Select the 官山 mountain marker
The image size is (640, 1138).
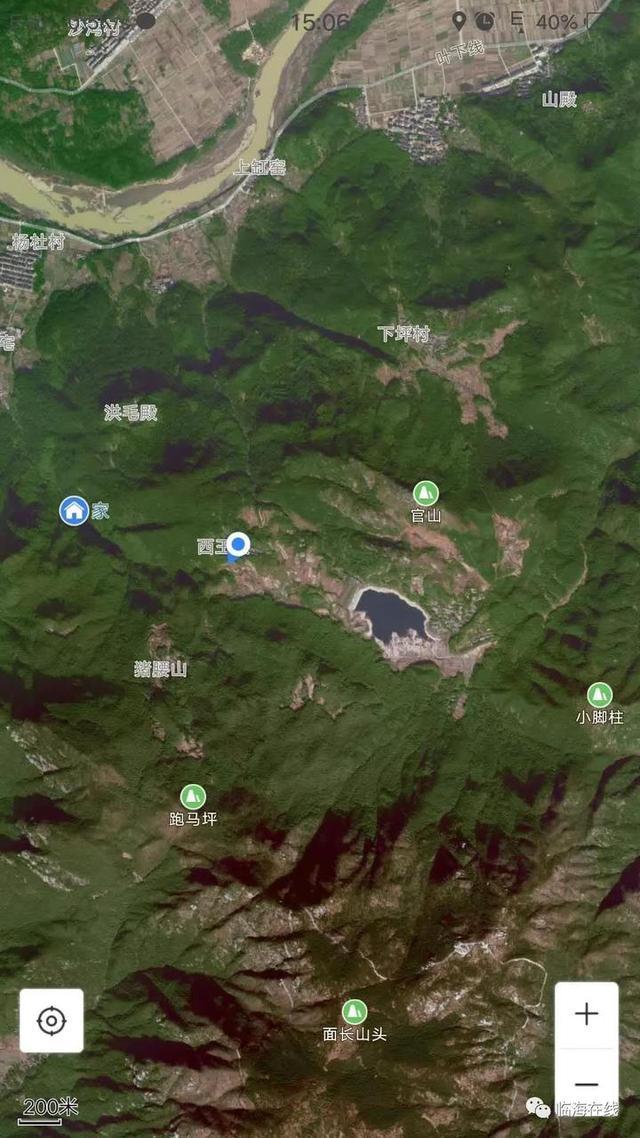tap(426, 493)
